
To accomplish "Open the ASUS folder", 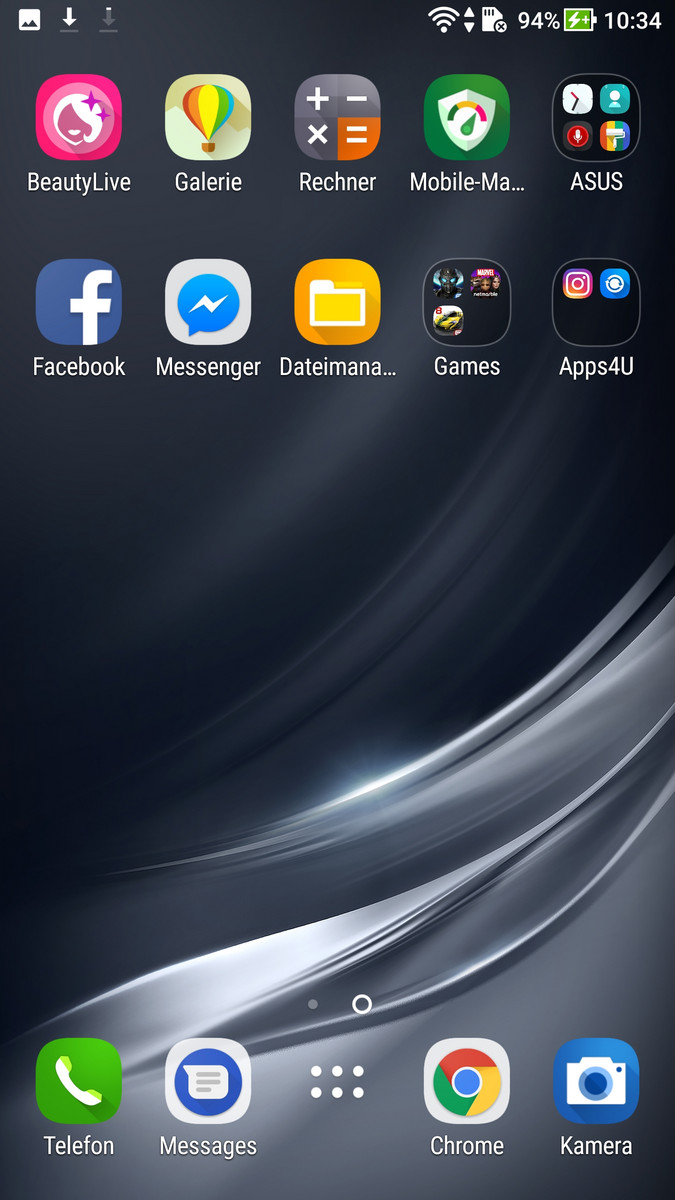I will (x=596, y=118).
